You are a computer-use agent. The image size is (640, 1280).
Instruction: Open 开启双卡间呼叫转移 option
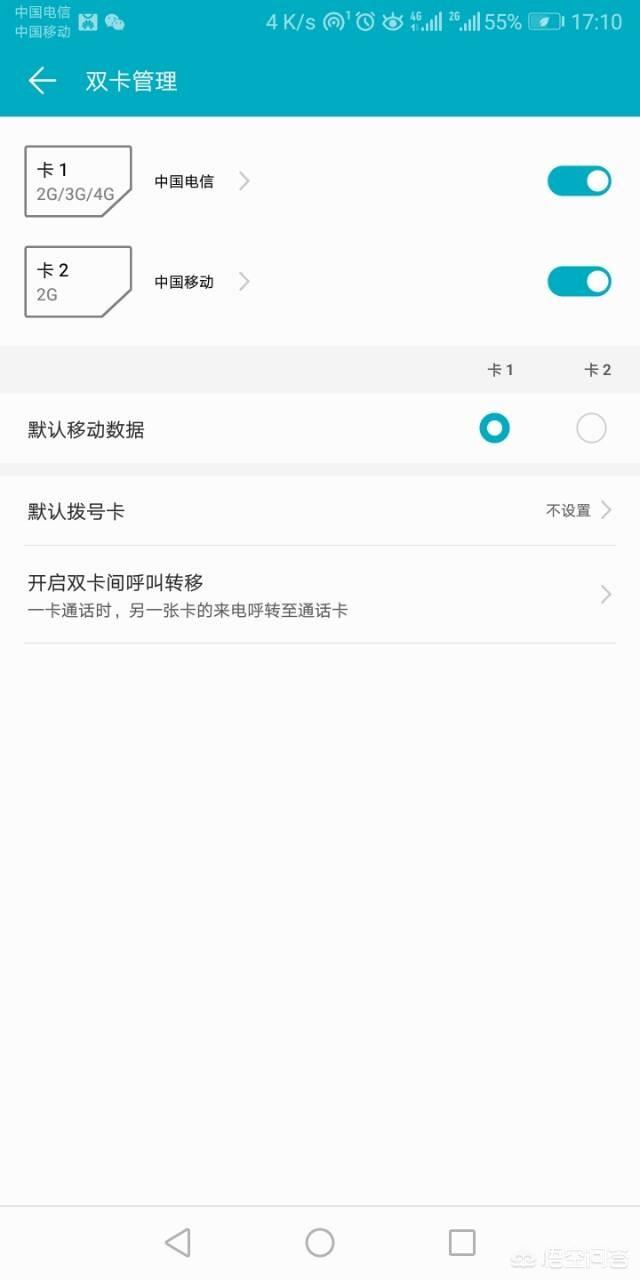click(320, 594)
